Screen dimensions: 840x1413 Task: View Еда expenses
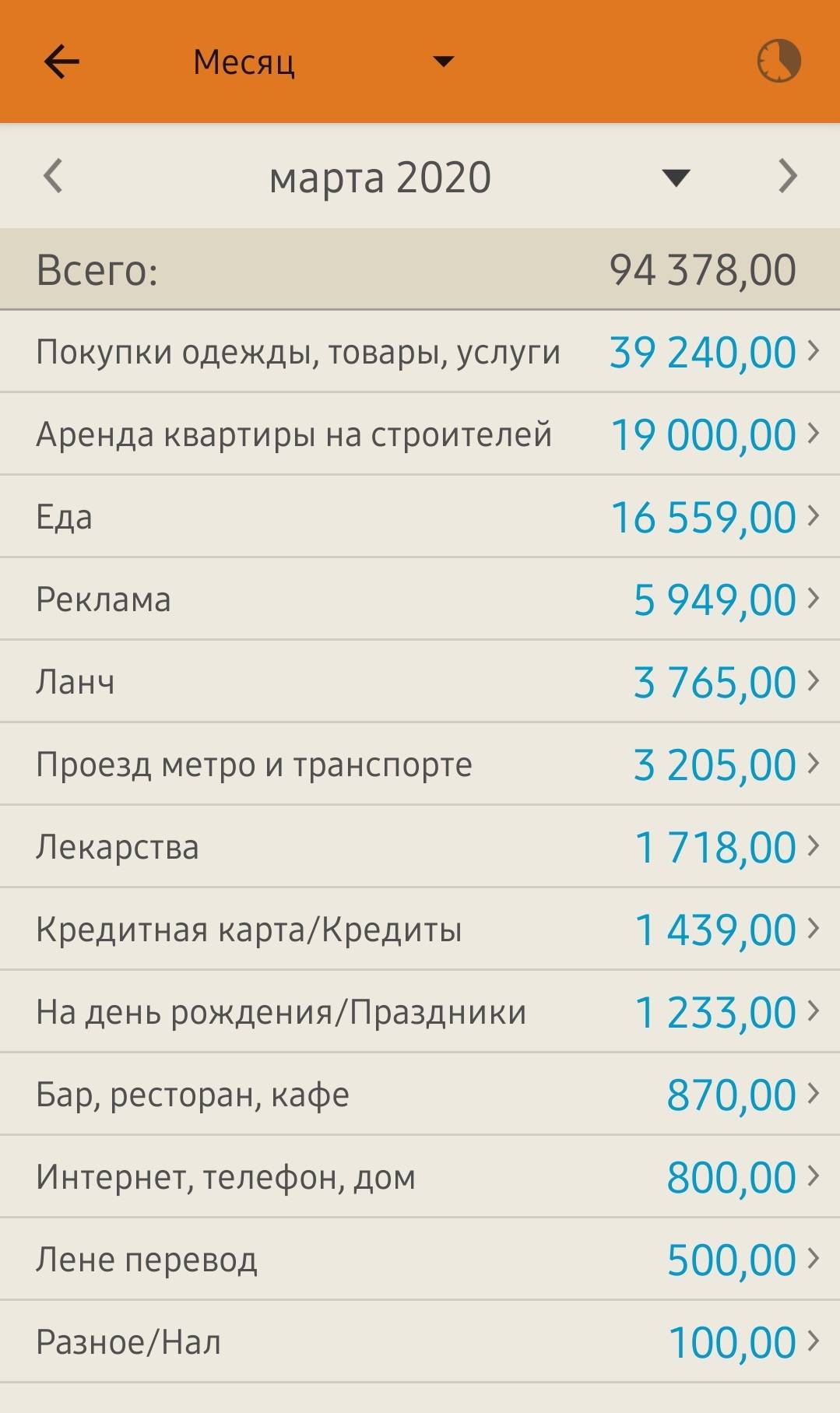pos(420,517)
